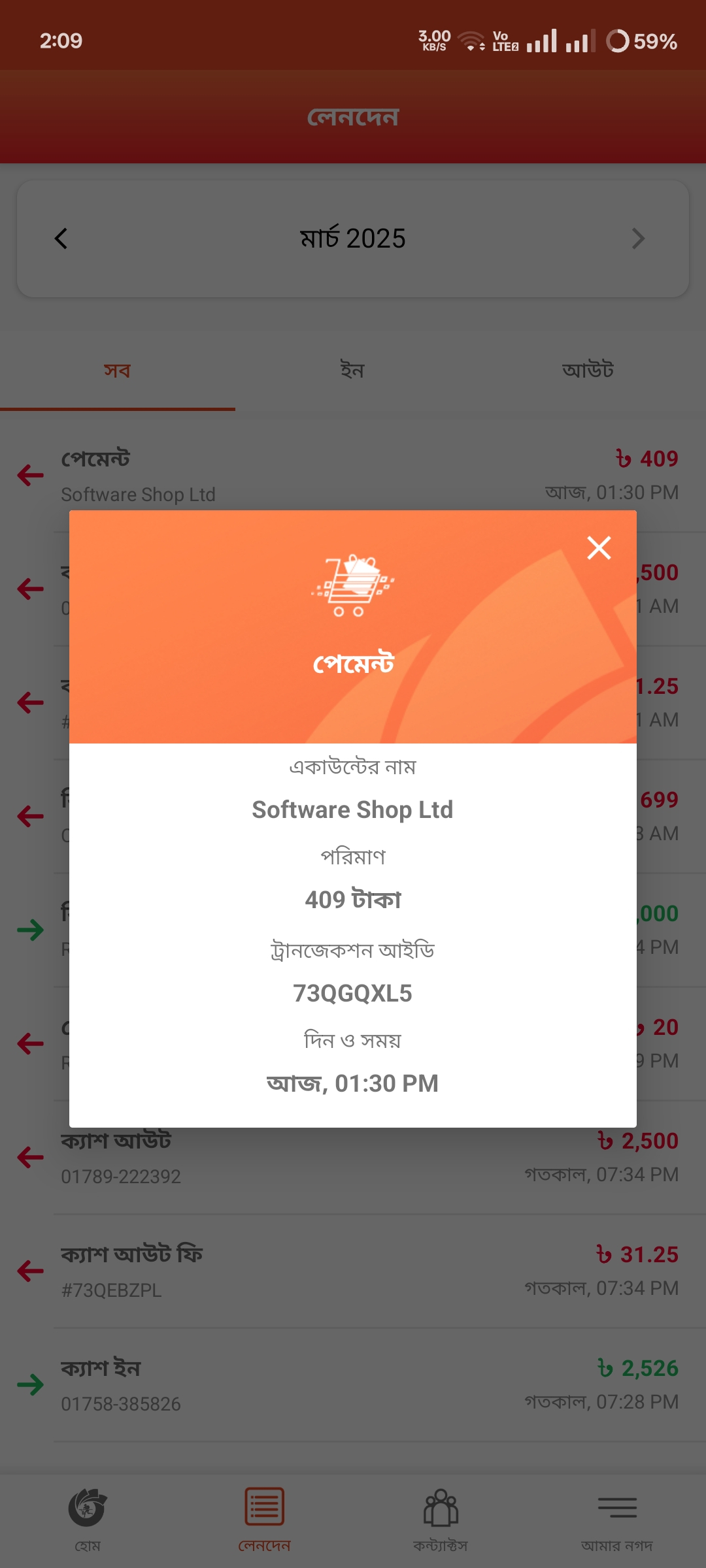Screen dimensions: 706x1568
Task: Close the পেমেন্ট details dialog
Action: (599, 547)
